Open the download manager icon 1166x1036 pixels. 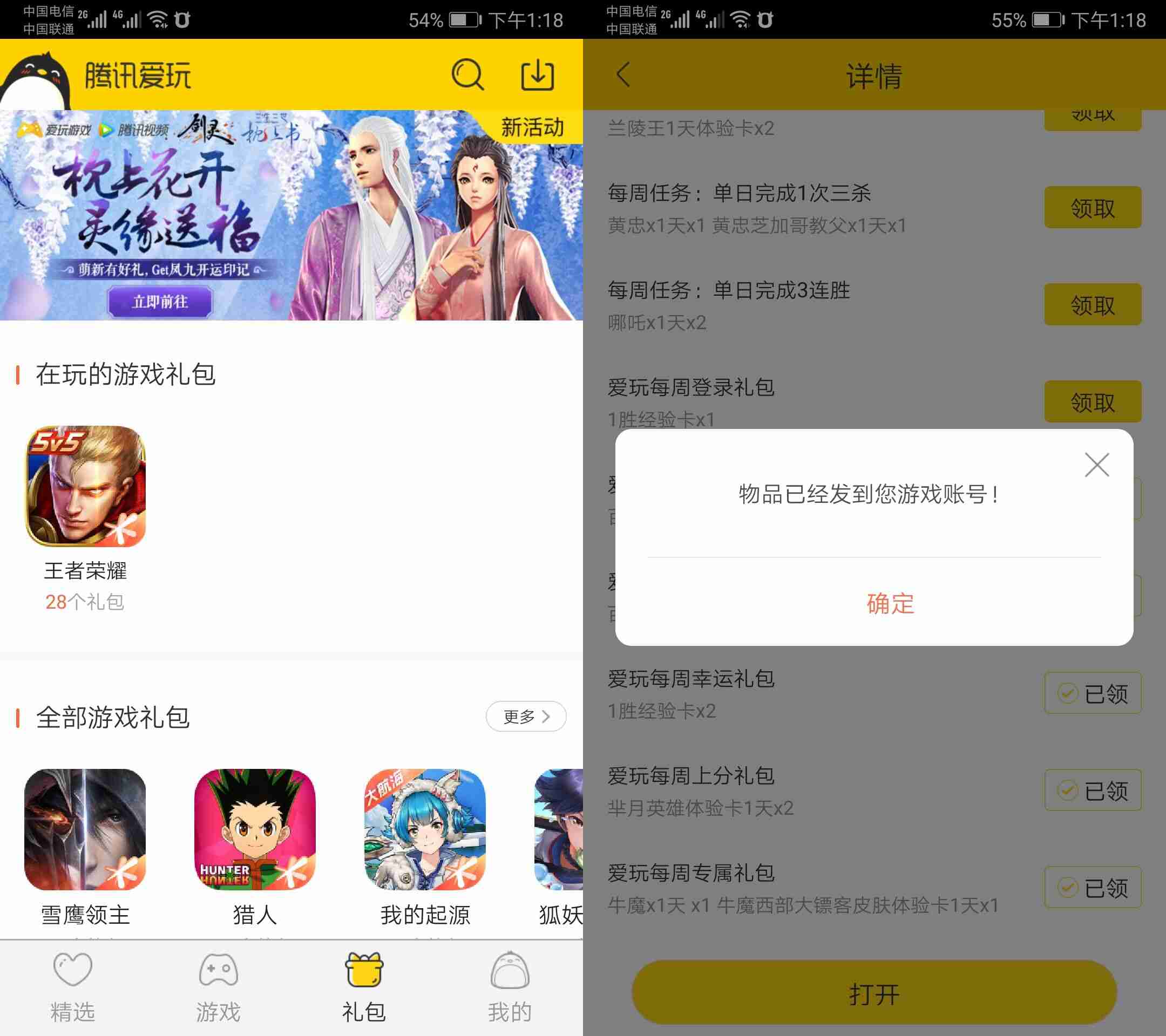(537, 74)
